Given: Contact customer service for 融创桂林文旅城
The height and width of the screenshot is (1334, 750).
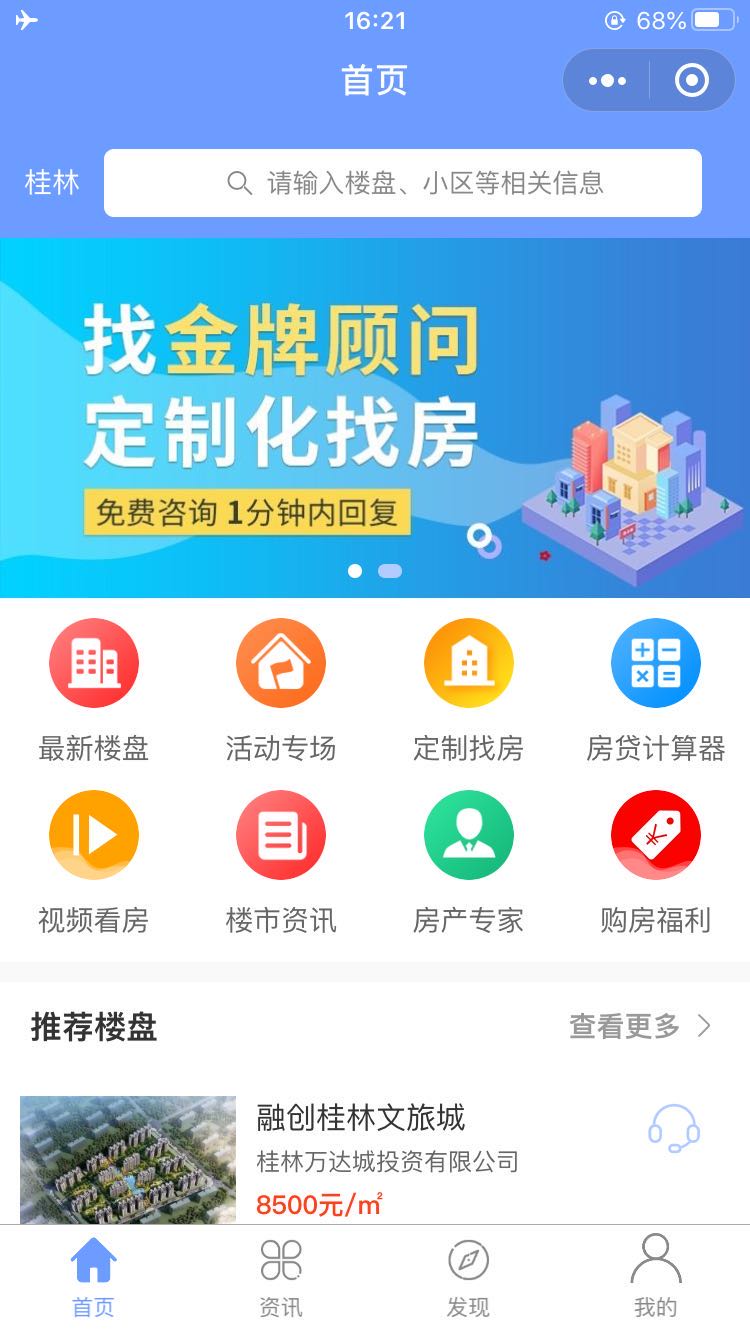Looking at the screenshot, I should click(674, 1129).
